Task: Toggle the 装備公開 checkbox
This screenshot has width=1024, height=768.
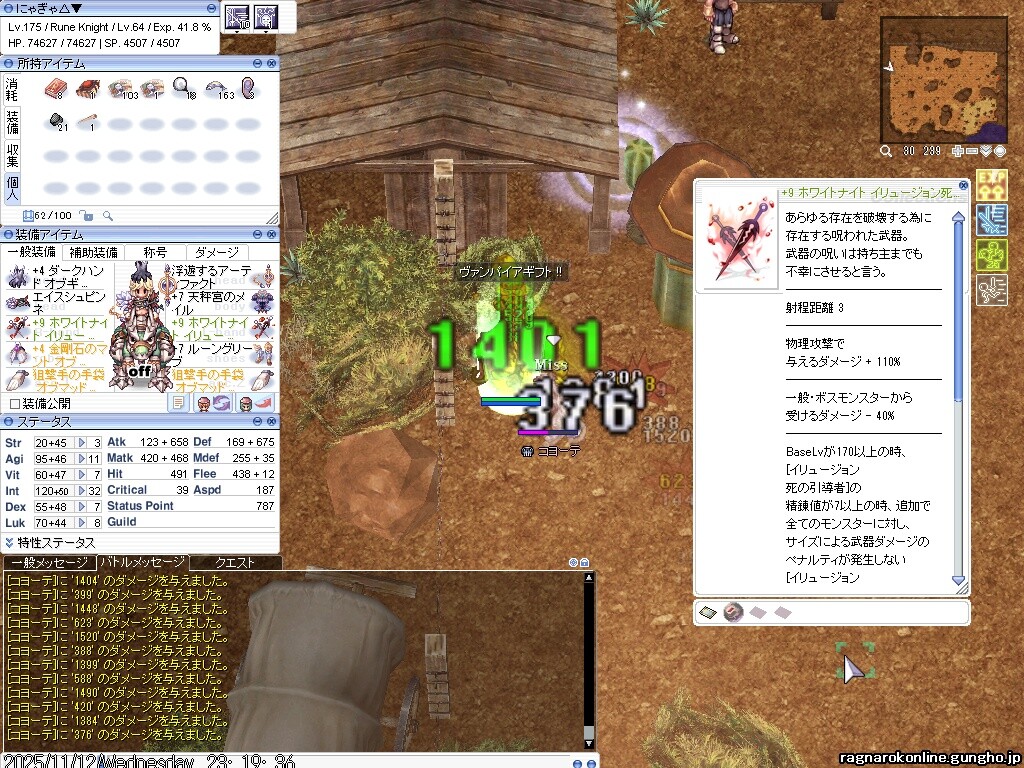Action: (14, 403)
